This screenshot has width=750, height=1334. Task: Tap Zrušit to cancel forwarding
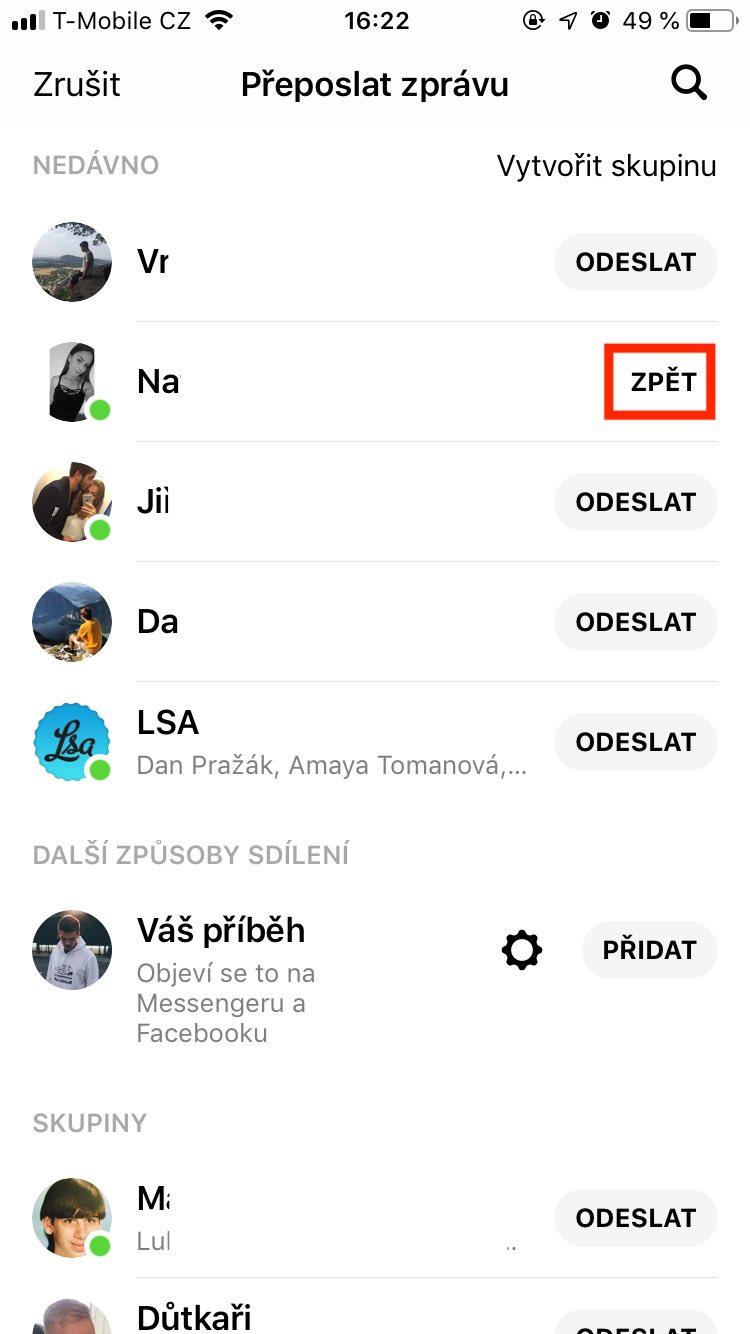(x=77, y=85)
